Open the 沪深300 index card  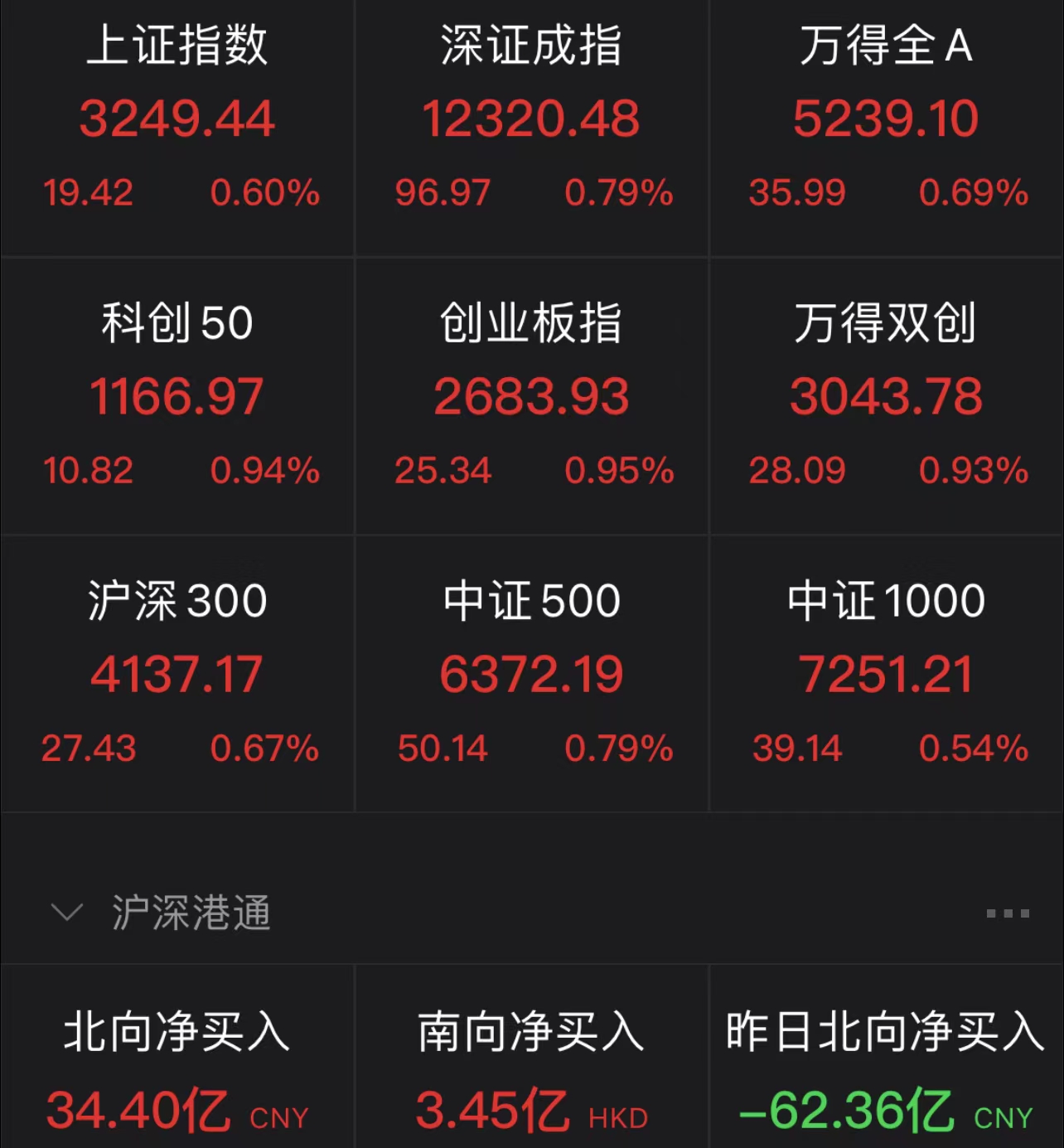pos(177,674)
